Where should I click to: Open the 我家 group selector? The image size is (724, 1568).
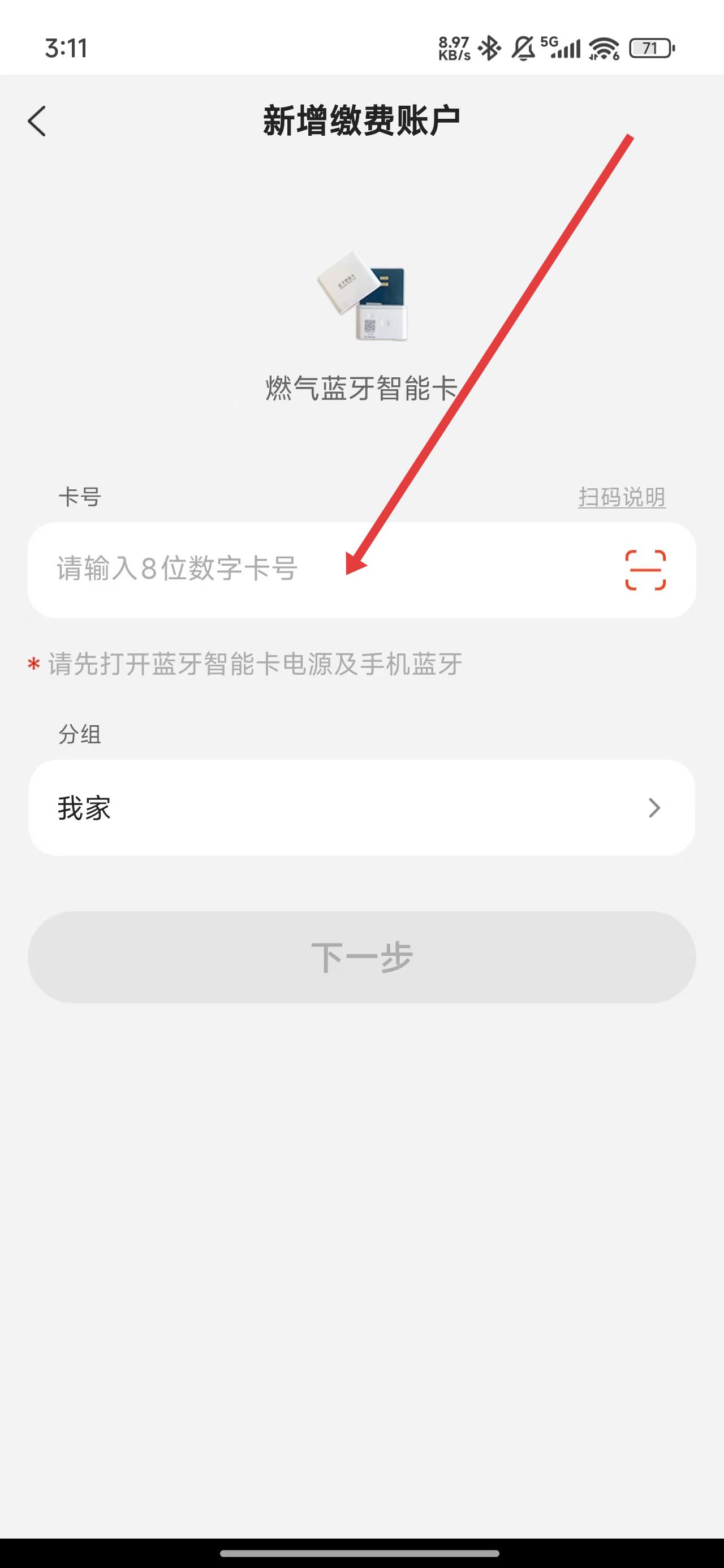361,808
